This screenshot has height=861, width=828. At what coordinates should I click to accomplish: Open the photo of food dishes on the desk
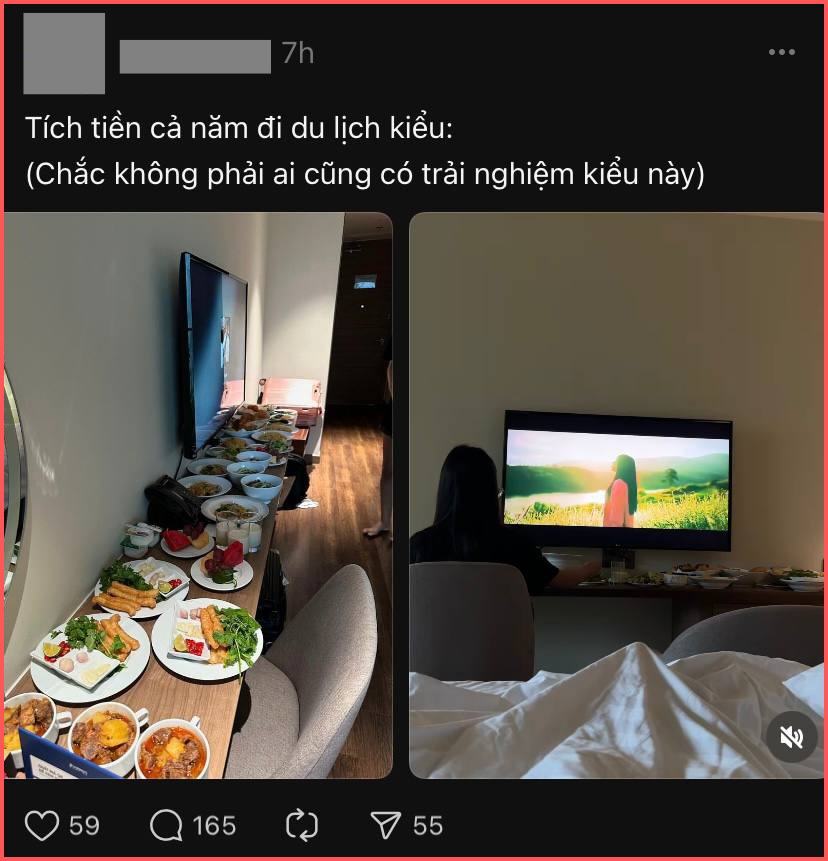click(198, 495)
